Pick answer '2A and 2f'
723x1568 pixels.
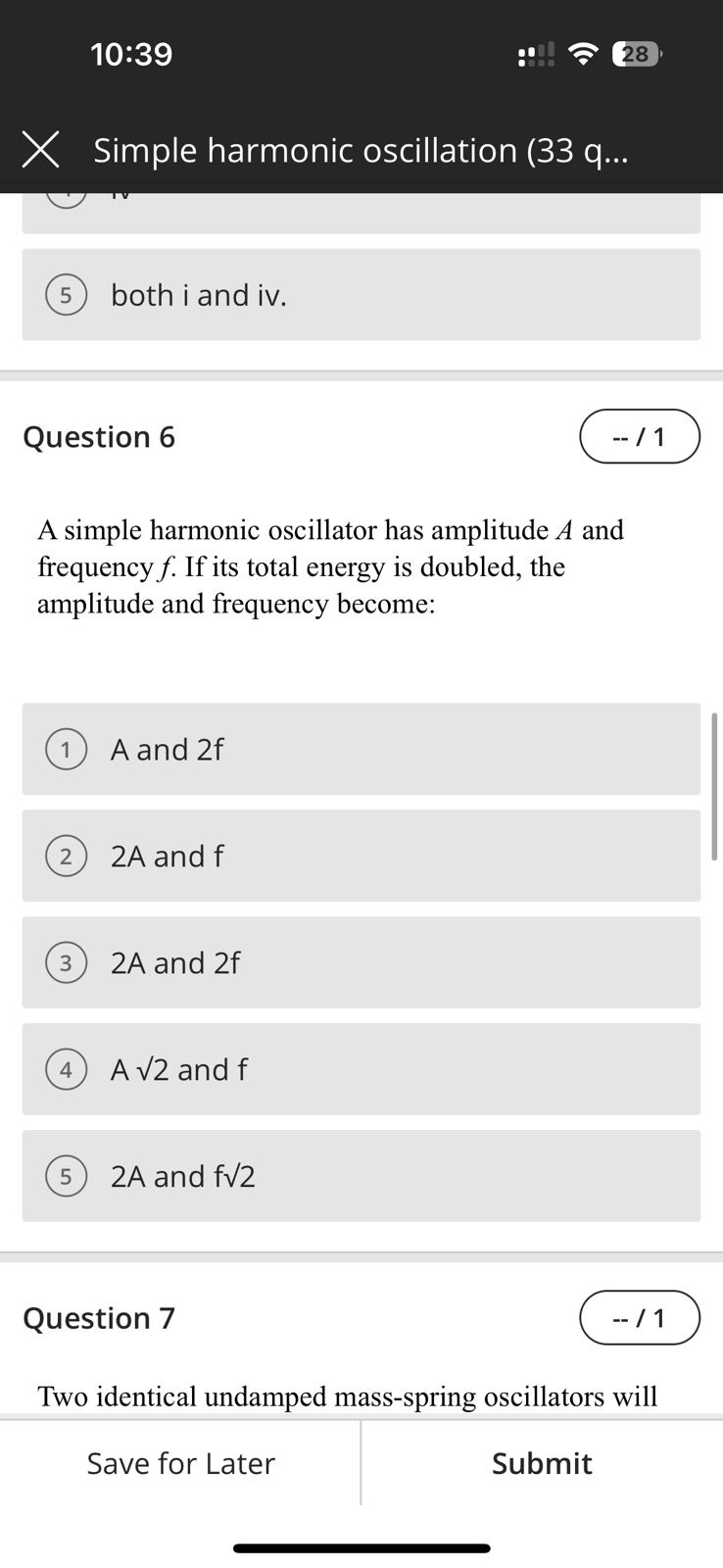coord(361,962)
